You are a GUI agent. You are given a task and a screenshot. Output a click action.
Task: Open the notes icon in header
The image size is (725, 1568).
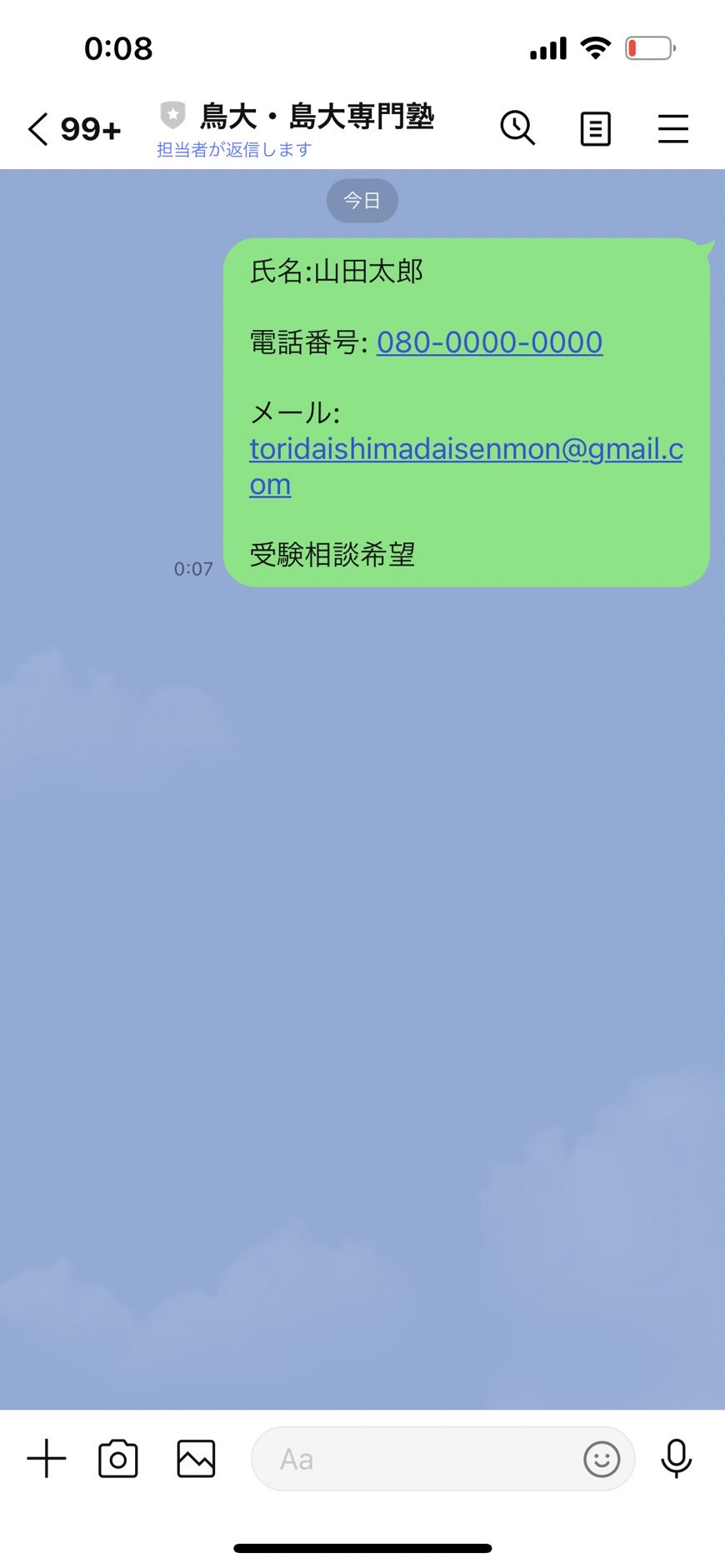[595, 129]
